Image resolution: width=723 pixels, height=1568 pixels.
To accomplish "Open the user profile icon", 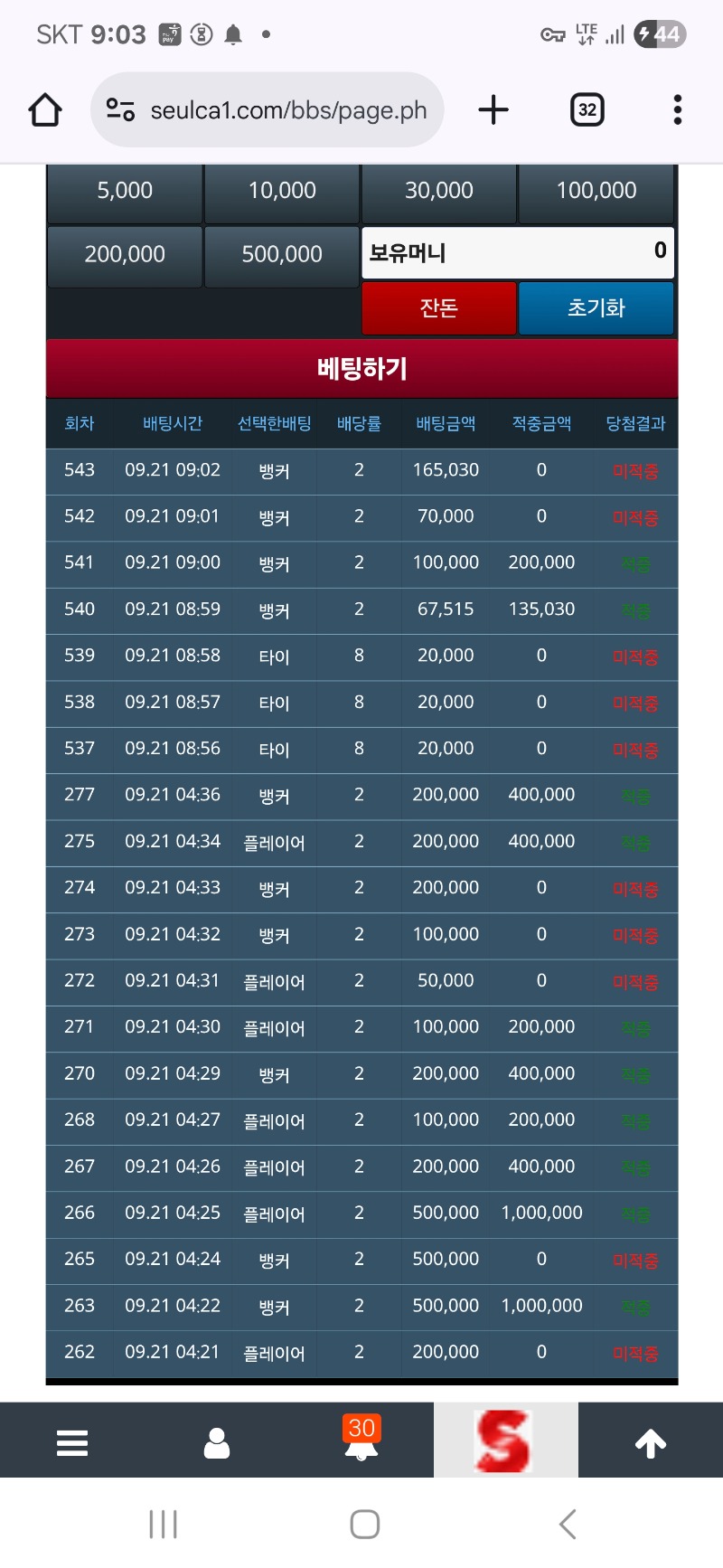I will (x=217, y=1441).
